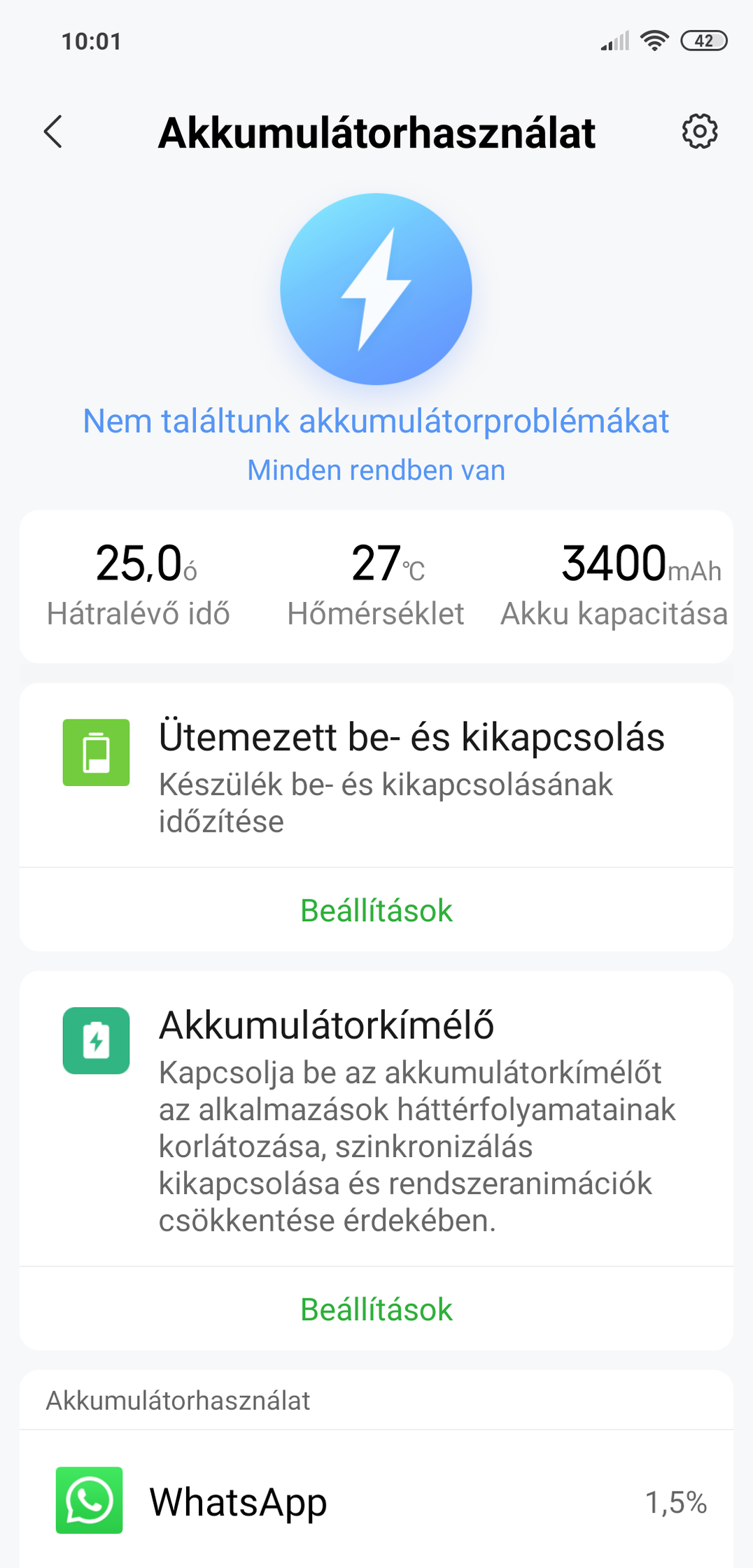This screenshot has width=753, height=1568.
Task: Open the settings gear icon
Action: pyautogui.click(x=700, y=131)
